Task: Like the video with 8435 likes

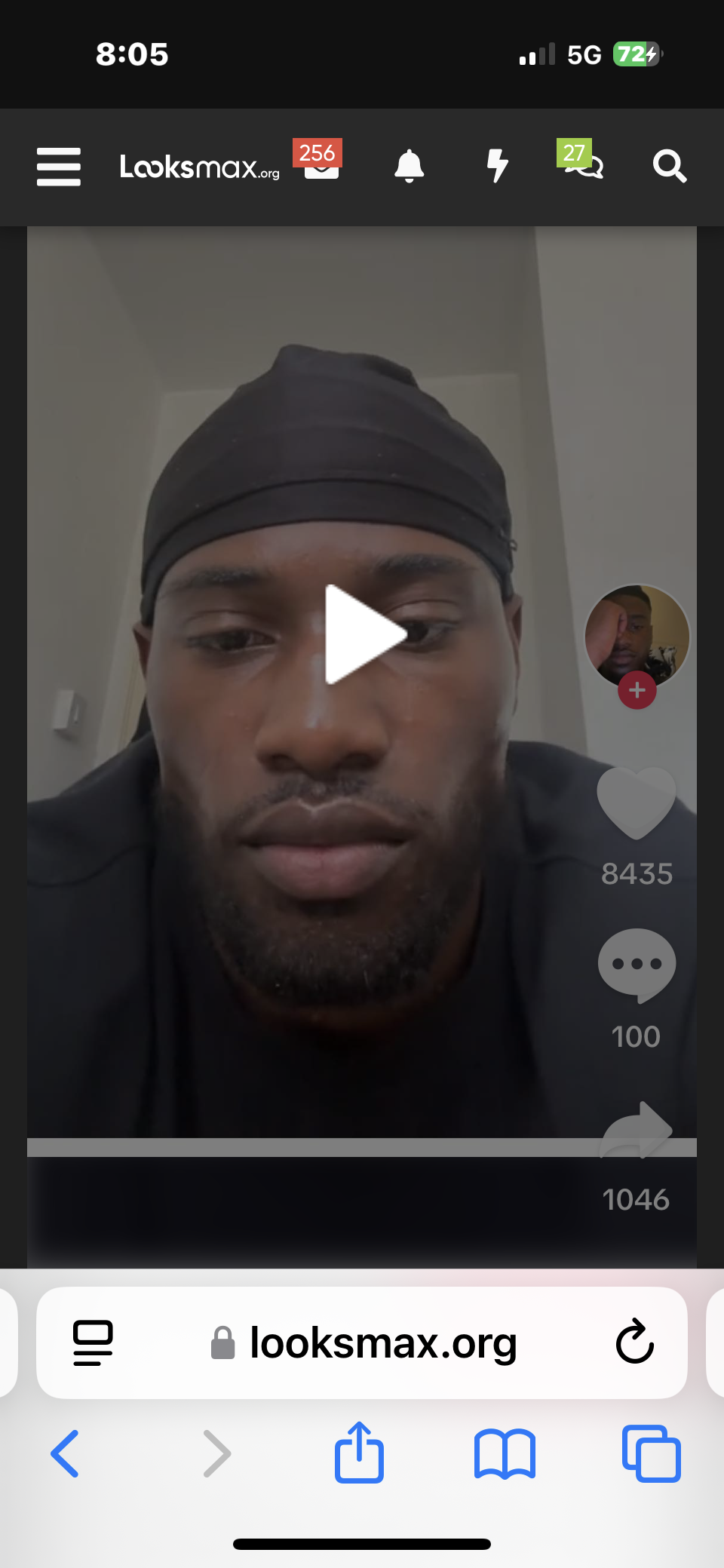Action: [637, 802]
